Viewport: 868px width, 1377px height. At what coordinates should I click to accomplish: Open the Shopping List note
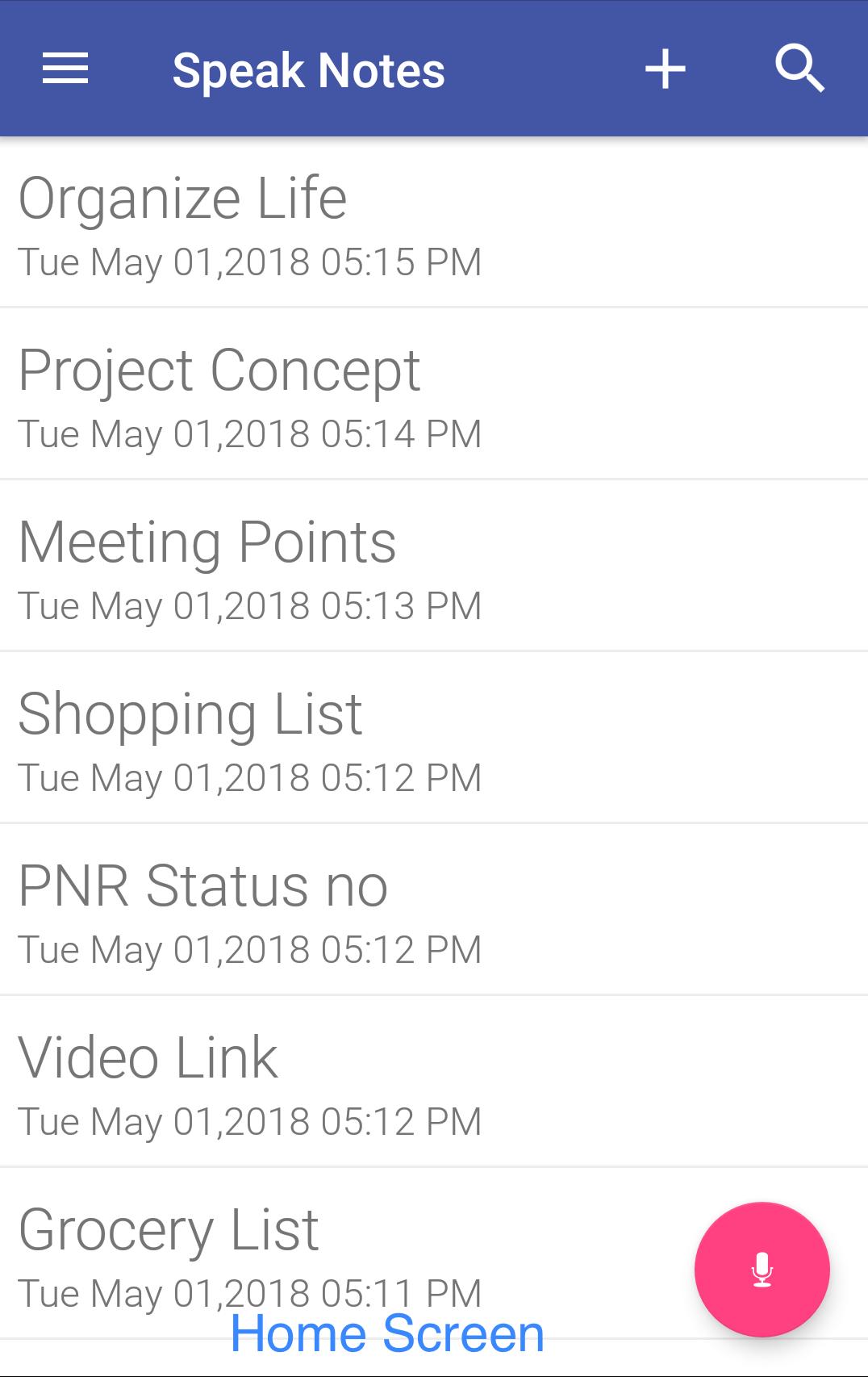tap(190, 714)
